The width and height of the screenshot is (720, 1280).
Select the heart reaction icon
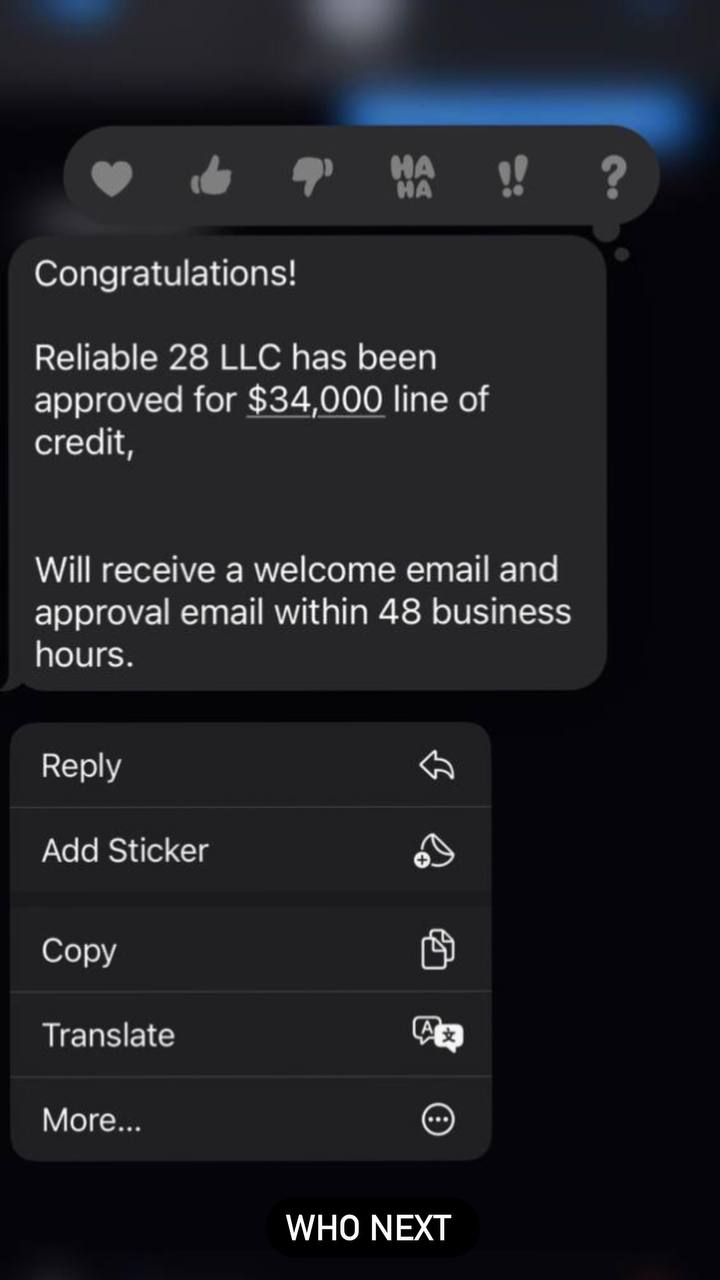[x=112, y=178]
